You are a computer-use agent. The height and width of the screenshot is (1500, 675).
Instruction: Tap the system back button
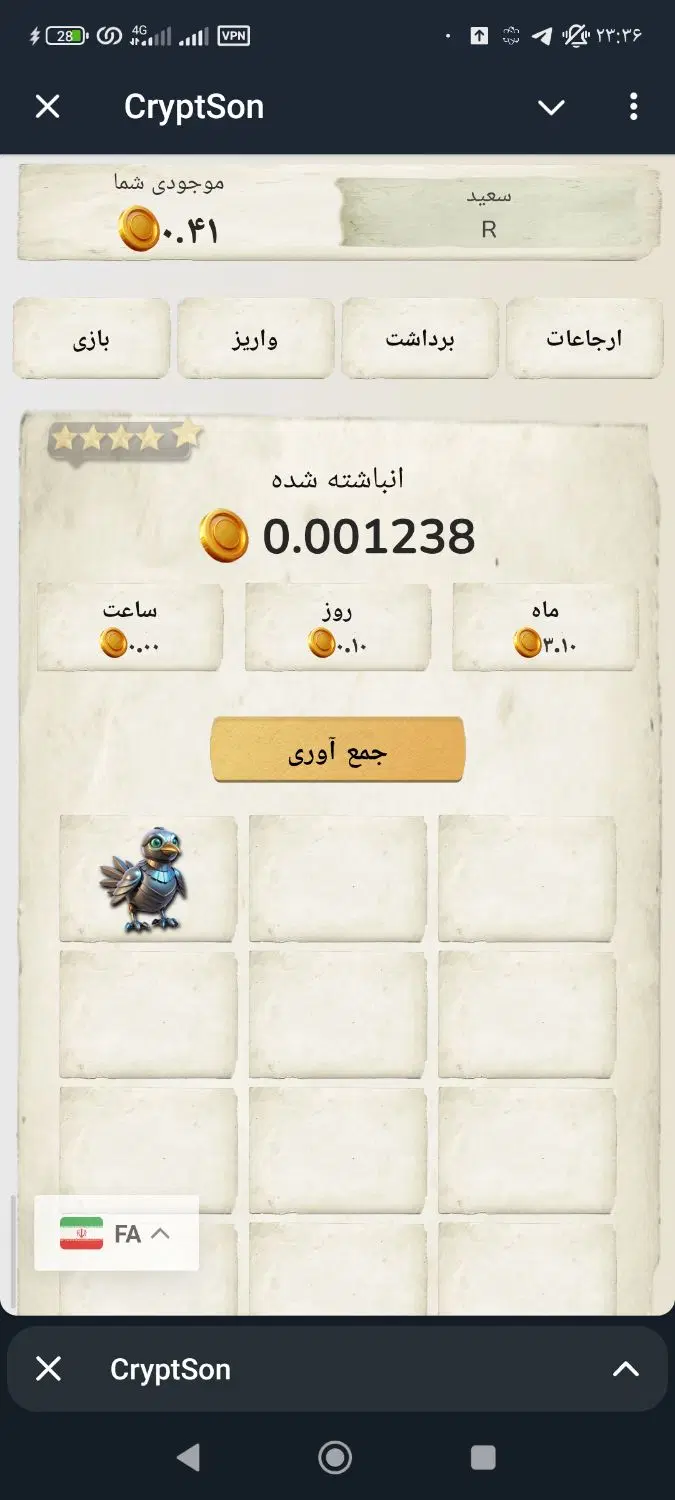pos(187,1458)
